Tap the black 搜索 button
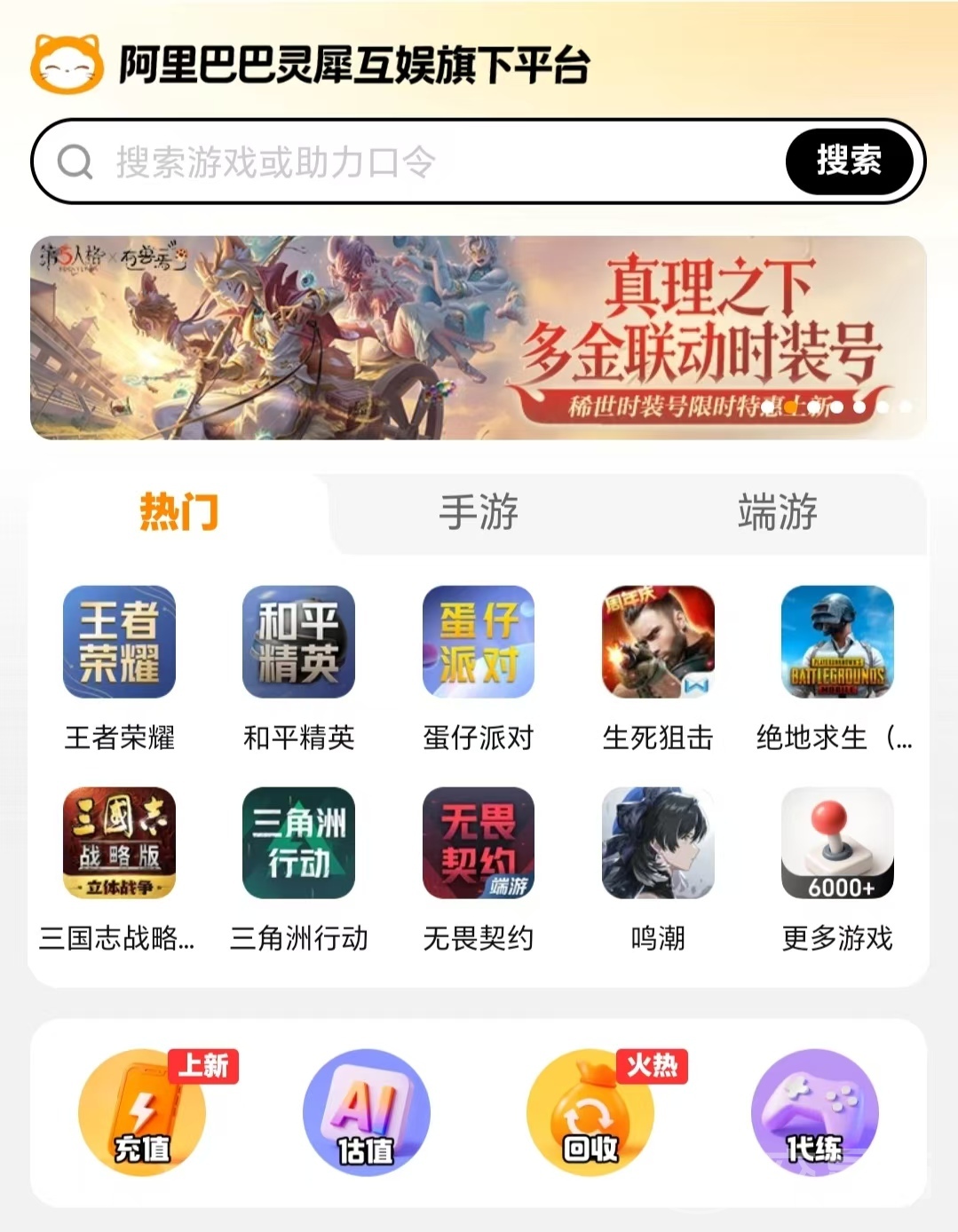This screenshot has height=1232, width=958. tap(849, 161)
